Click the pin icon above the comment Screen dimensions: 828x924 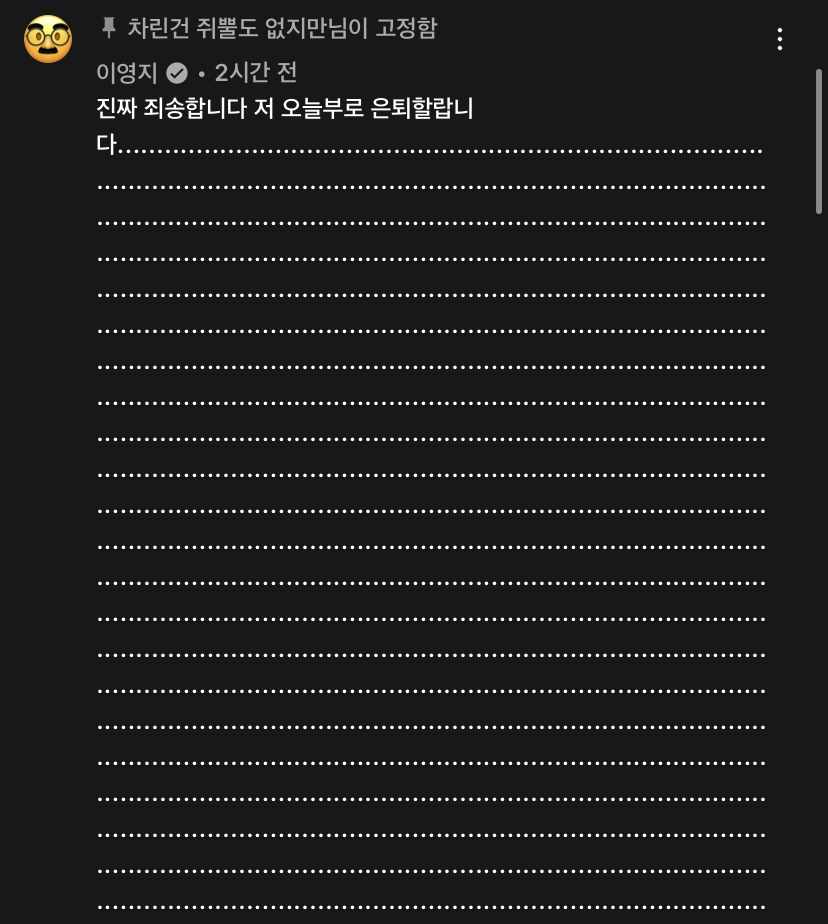click(x=110, y=29)
